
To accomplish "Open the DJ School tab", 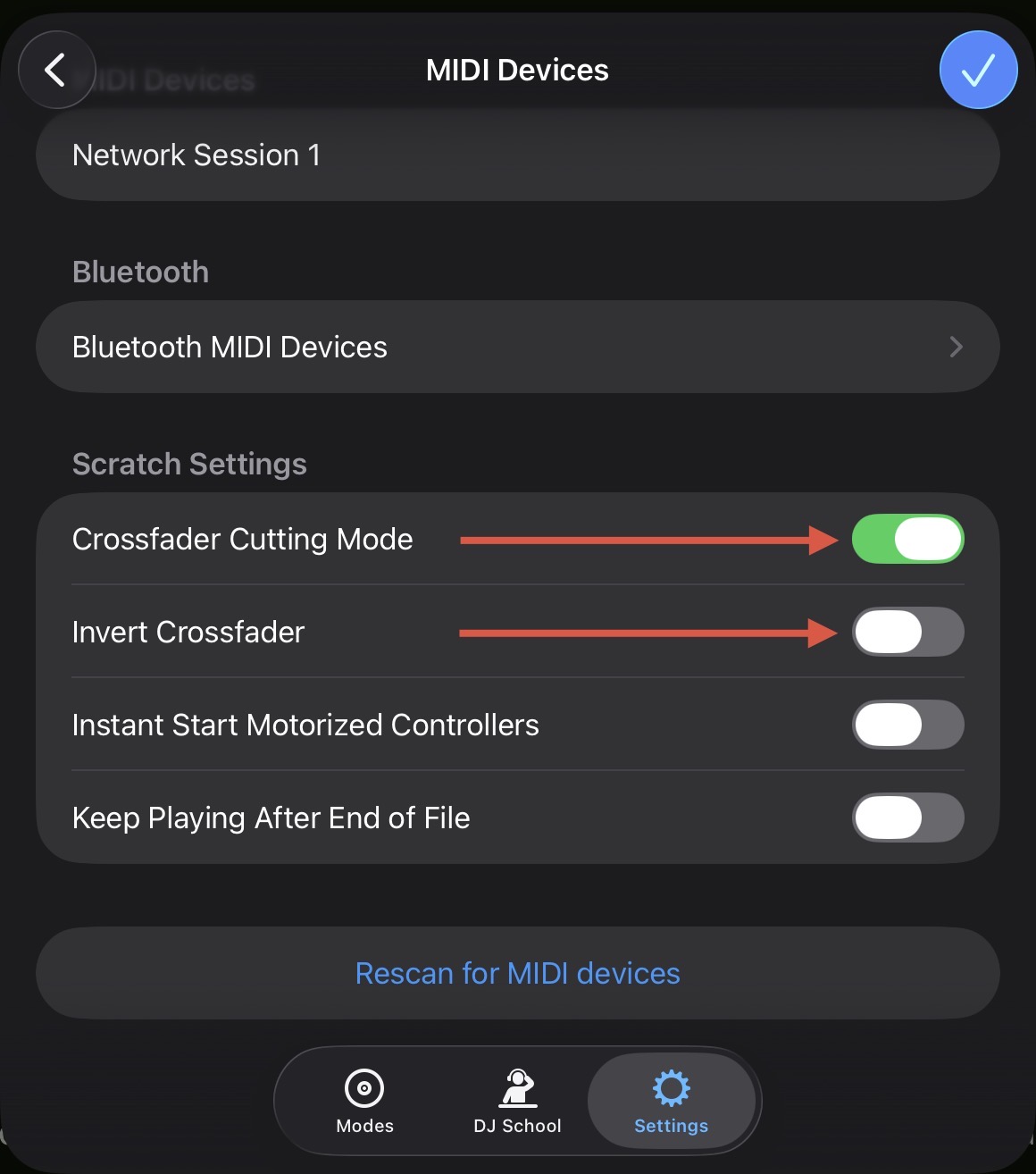I will click(x=517, y=1101).
